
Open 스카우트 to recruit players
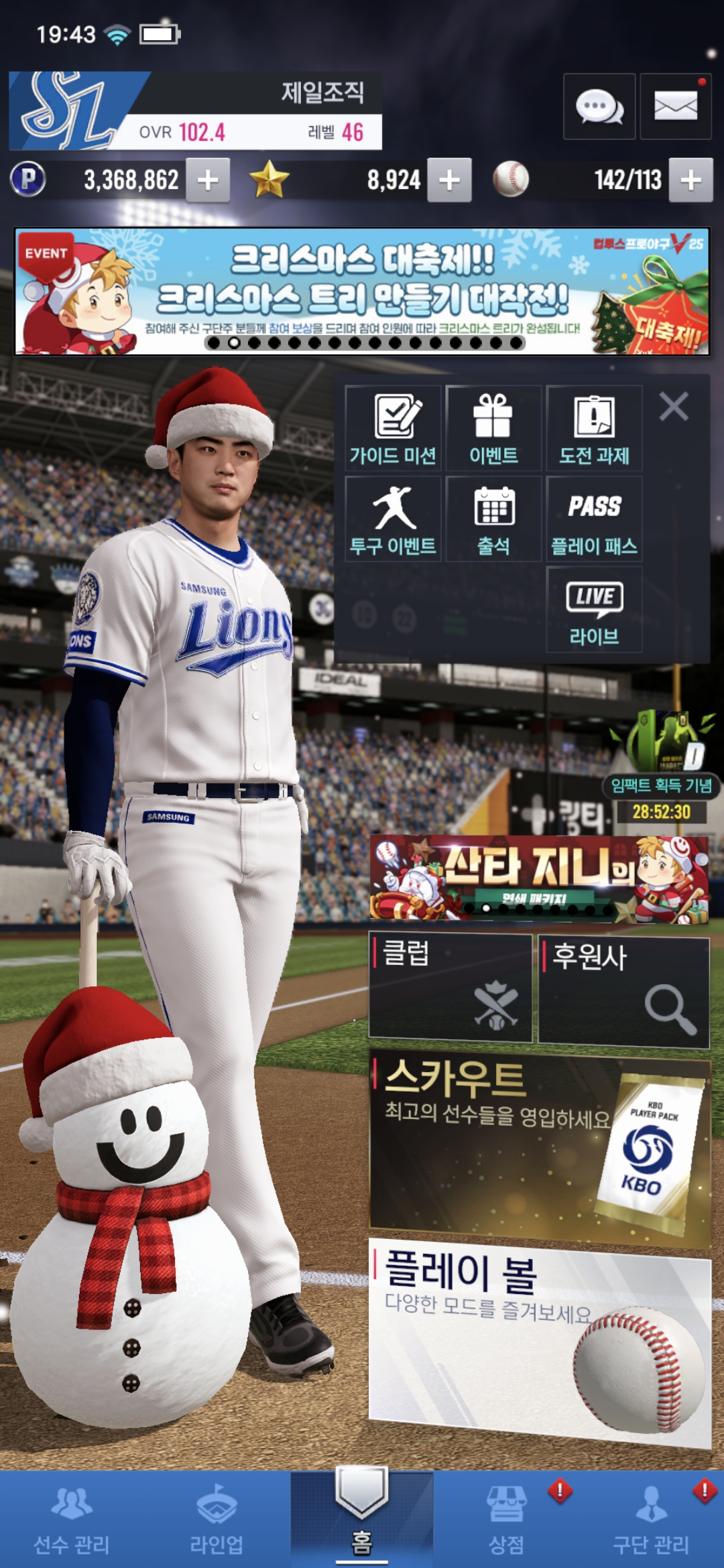click(539, 1146)
